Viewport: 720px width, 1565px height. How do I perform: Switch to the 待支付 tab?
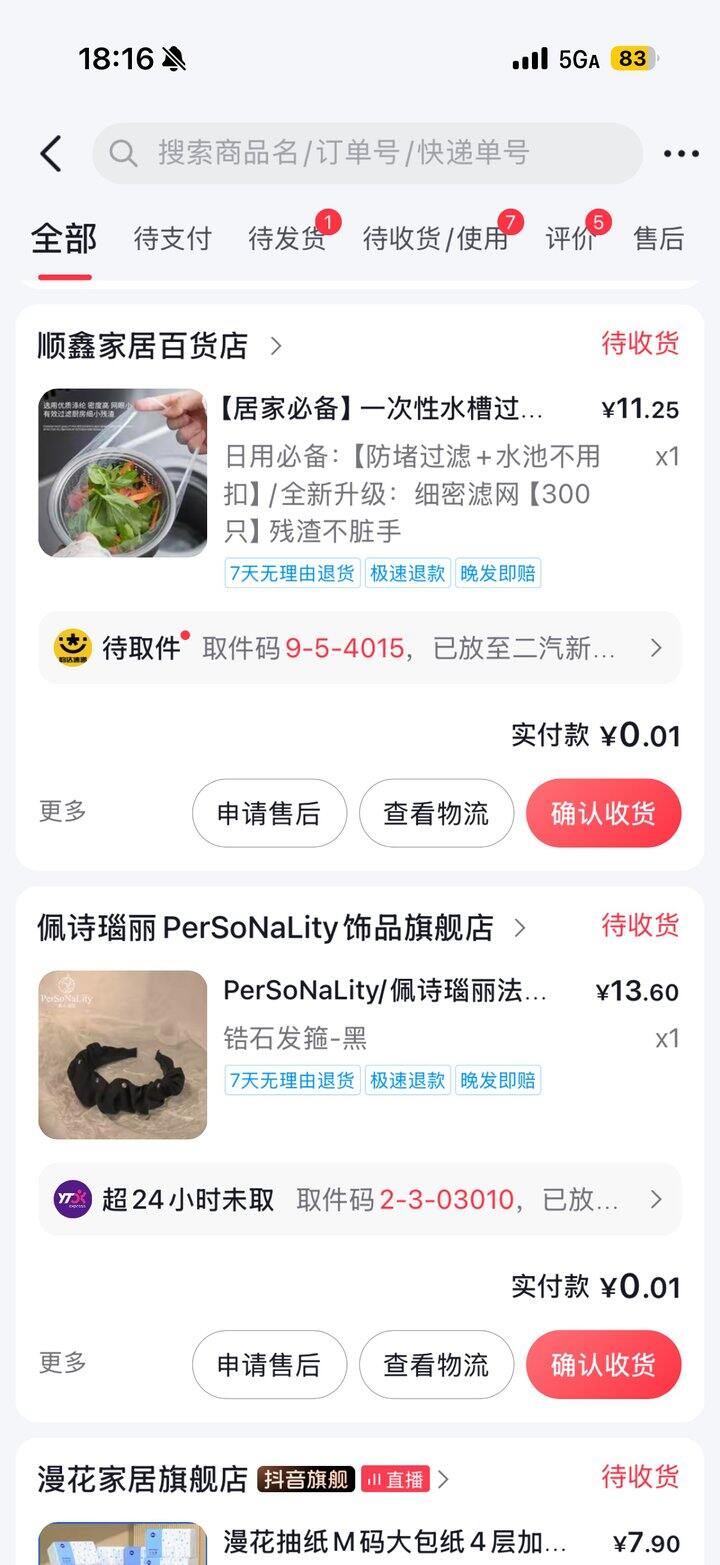point(173,239)
